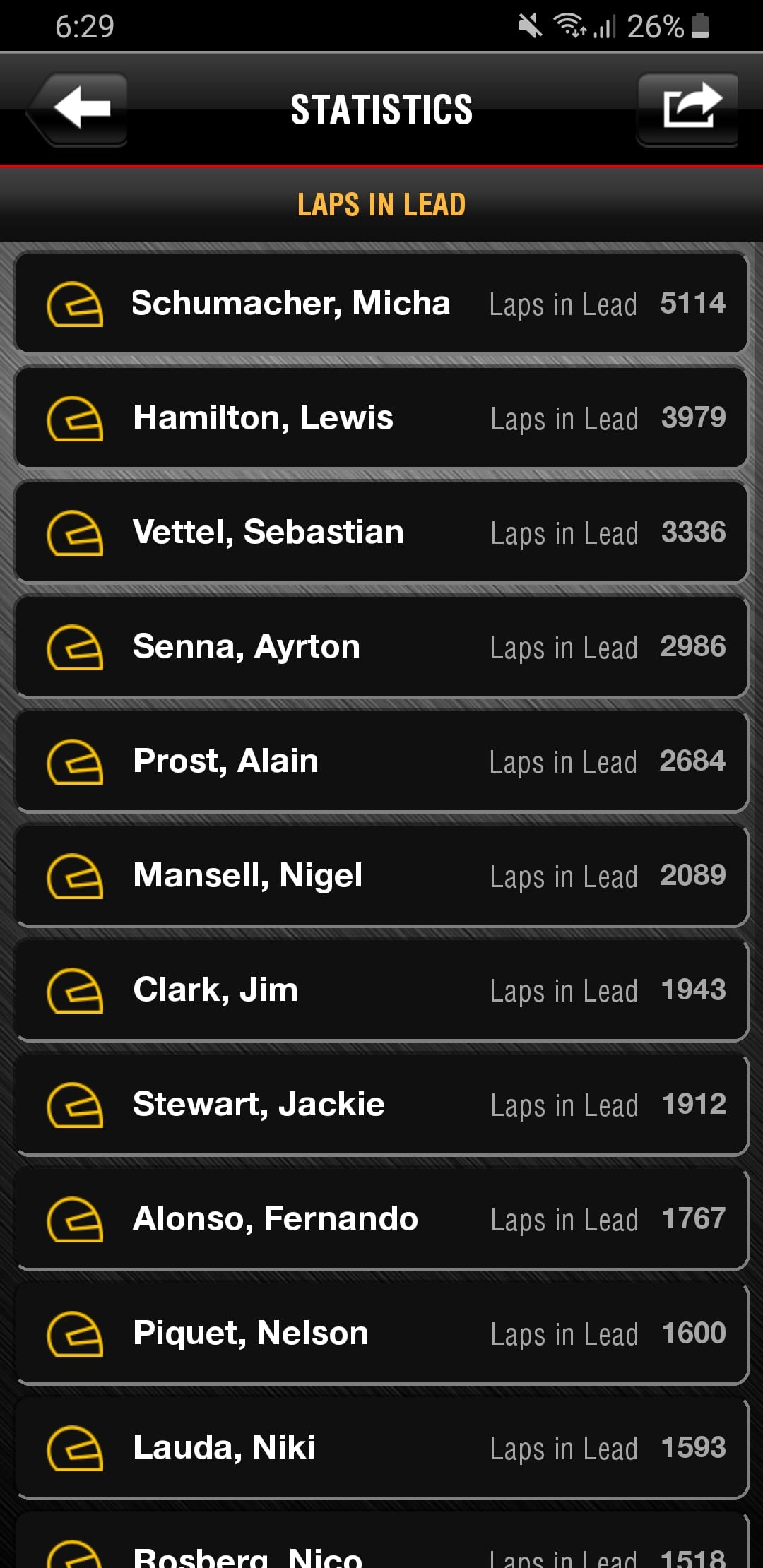Open Clark, Jim's driver entry

[x=381, y=990]
